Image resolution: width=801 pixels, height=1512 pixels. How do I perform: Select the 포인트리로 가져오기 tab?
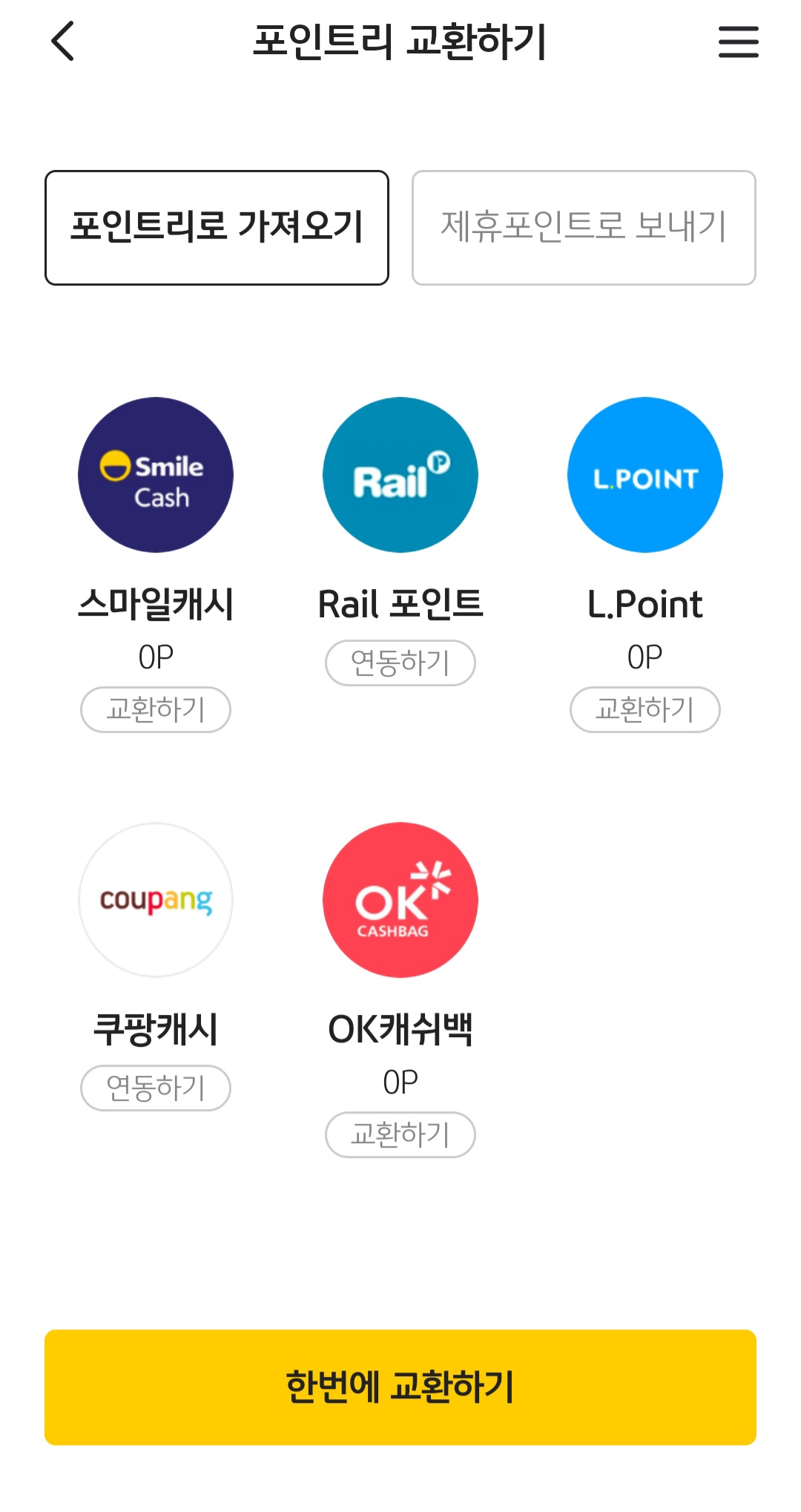[217, 227]
